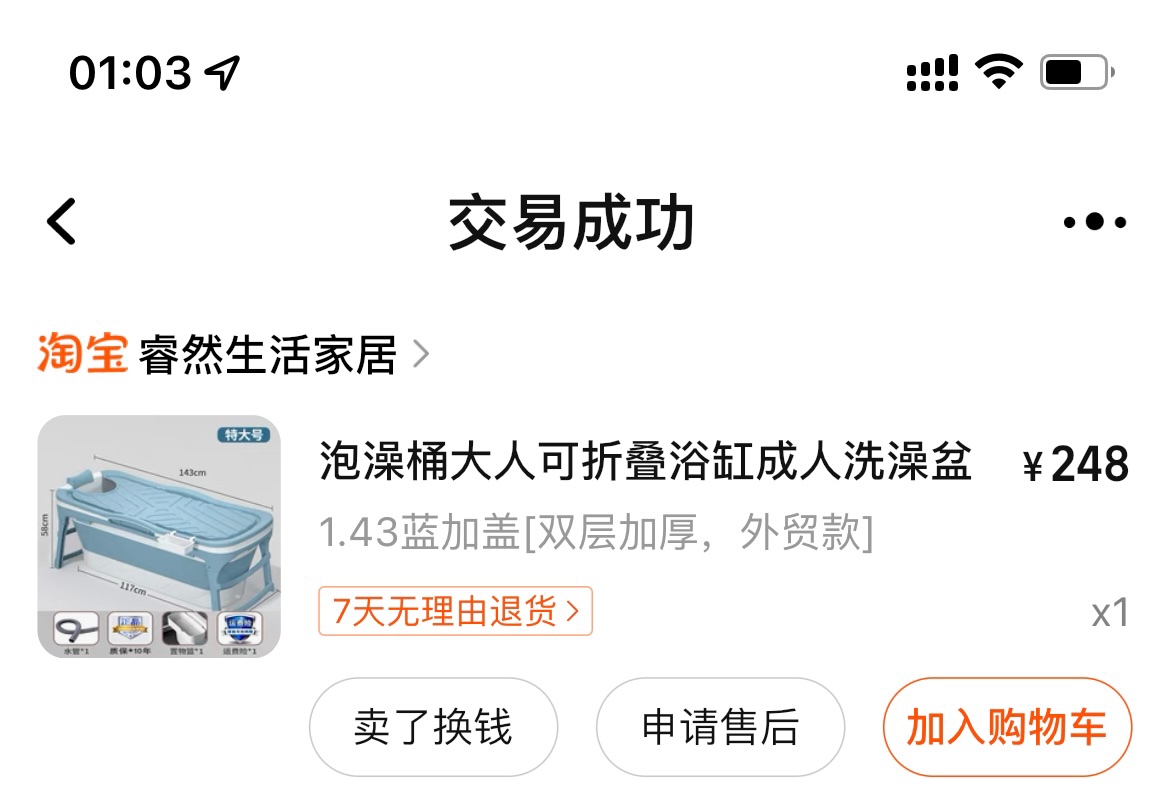The height and width of the screenshot is (792, 1169).
Task: Tap the 卖了换钱 button
Action: pos(433,727)
